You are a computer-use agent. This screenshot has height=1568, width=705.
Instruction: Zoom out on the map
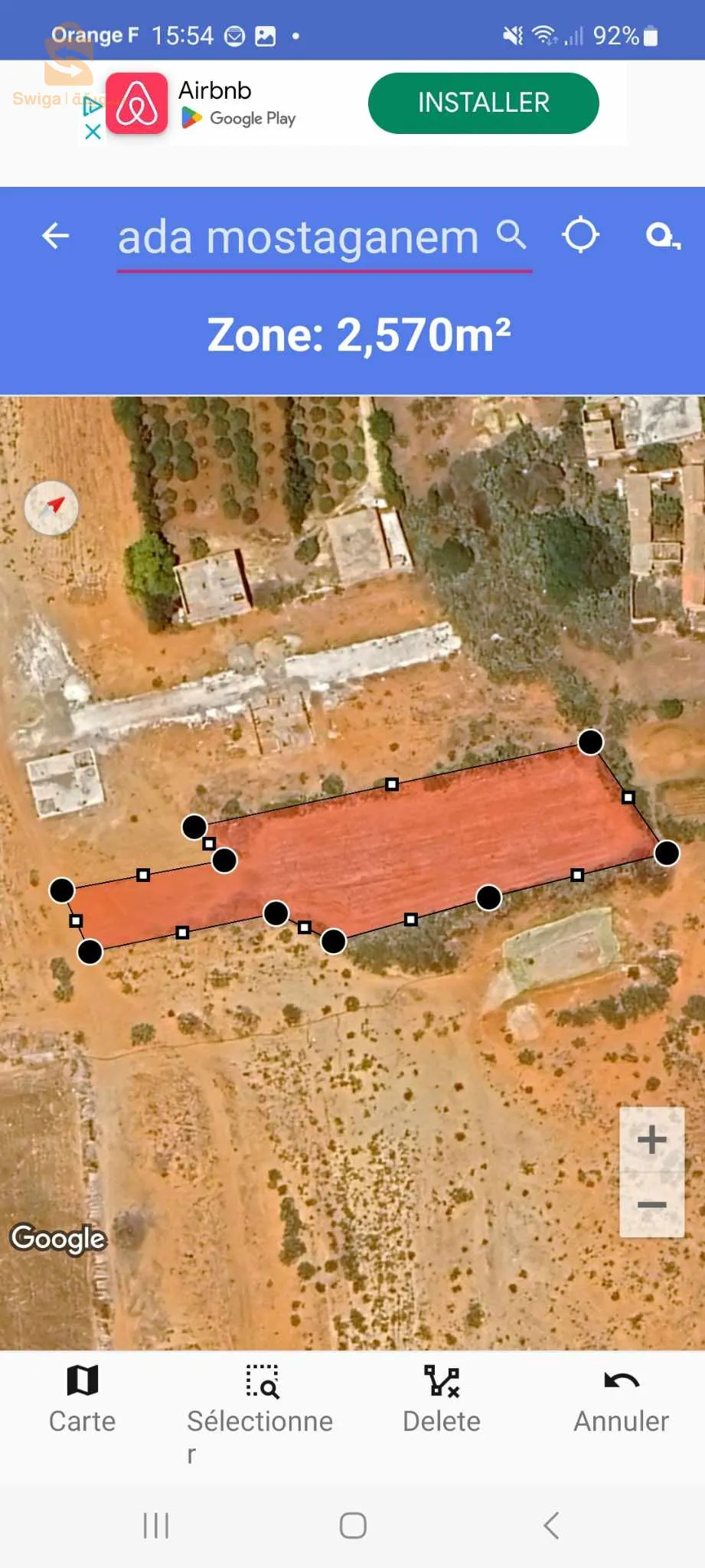pos(651,1204)
